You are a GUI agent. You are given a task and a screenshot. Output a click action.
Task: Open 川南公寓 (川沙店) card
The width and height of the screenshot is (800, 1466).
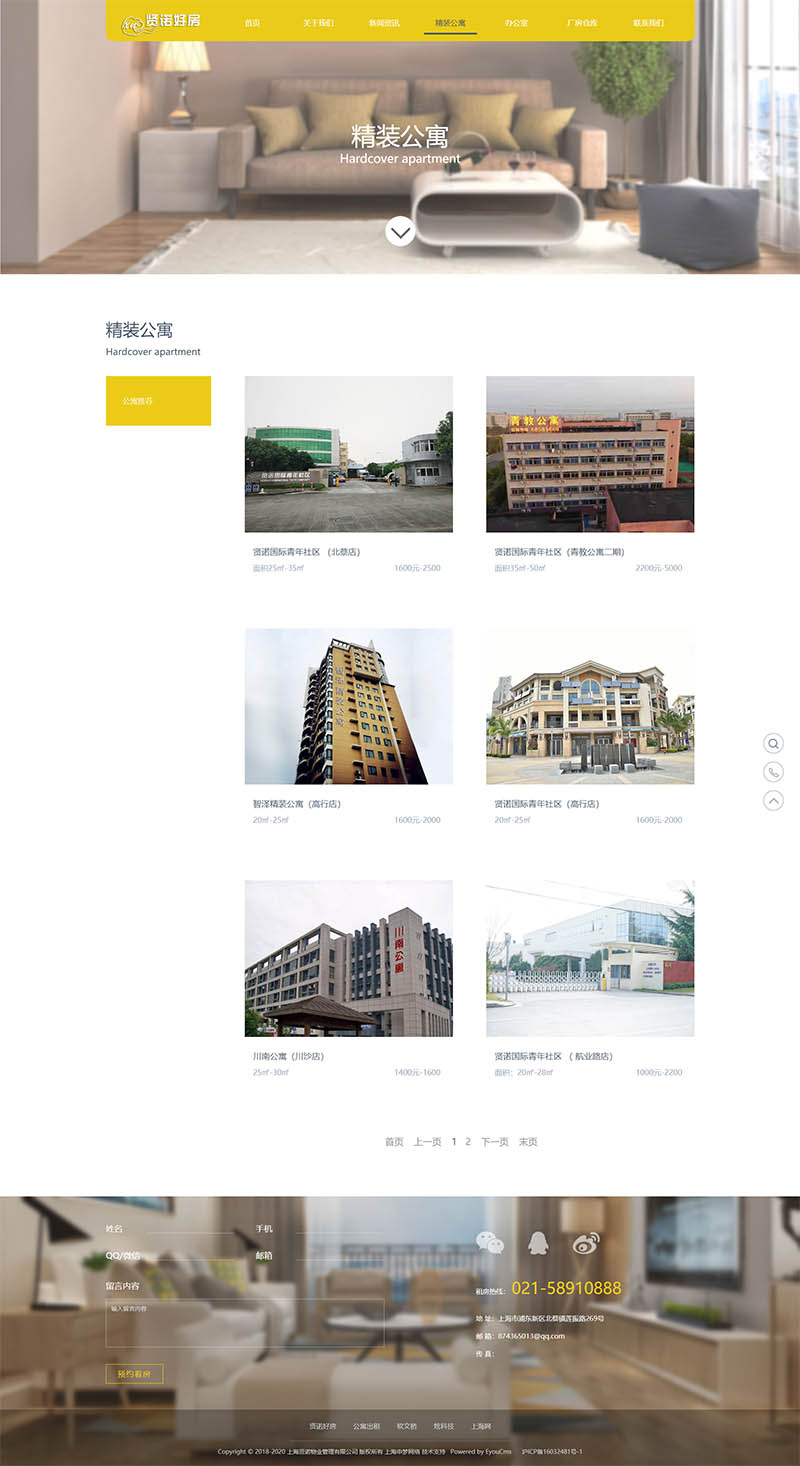348,958
